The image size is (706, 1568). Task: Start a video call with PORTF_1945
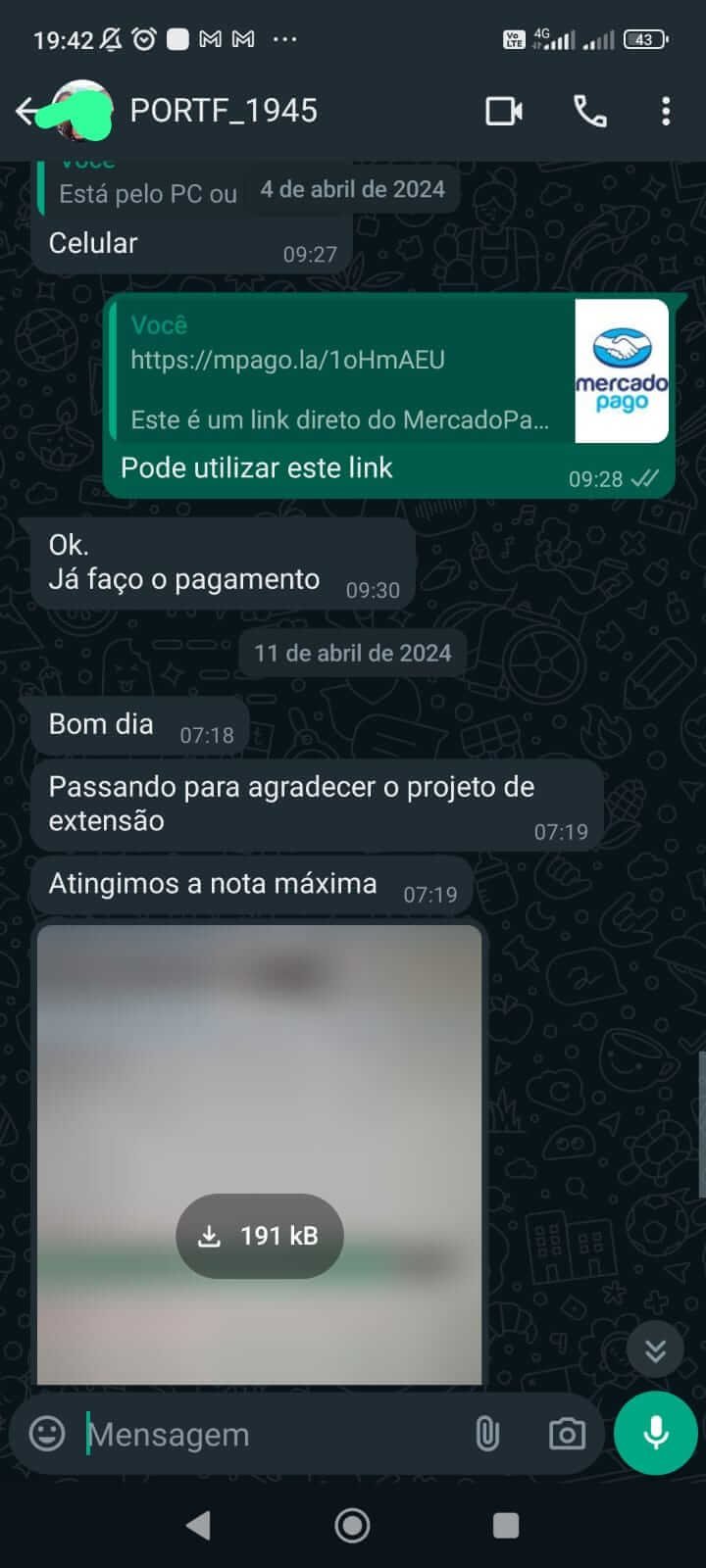pos(504,111)
